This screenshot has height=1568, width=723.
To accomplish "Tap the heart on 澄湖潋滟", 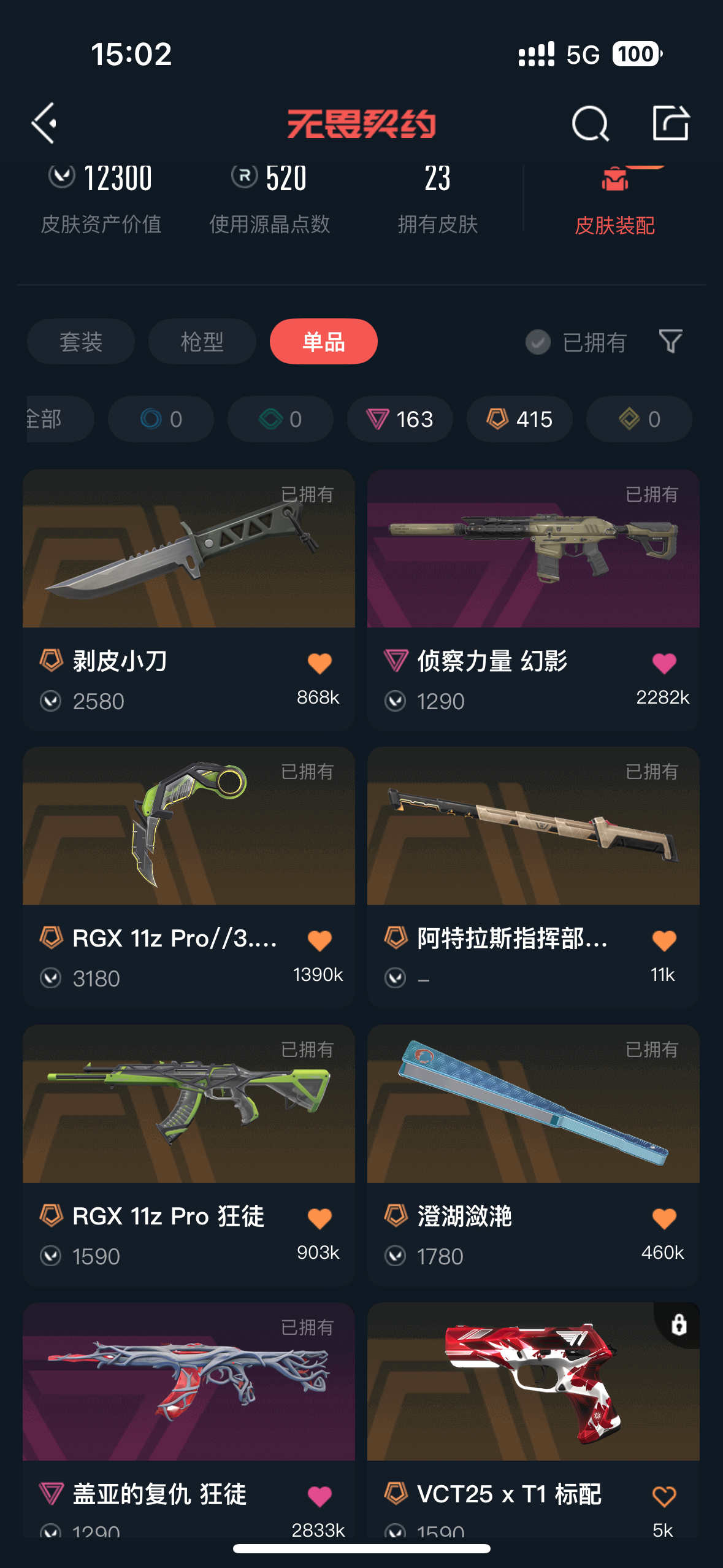I will tap(664, 1218).
